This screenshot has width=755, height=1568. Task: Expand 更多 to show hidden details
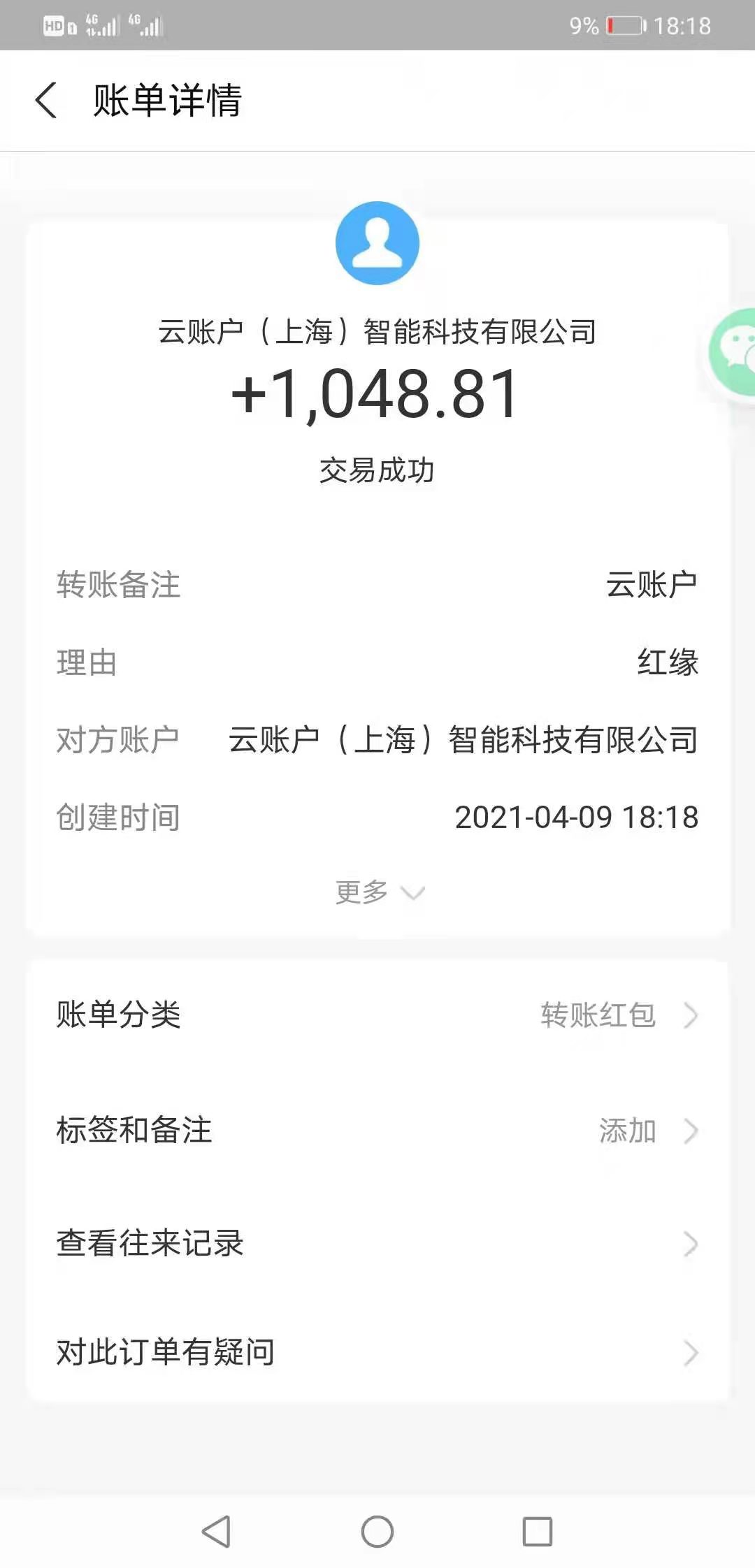click(377, 892)
